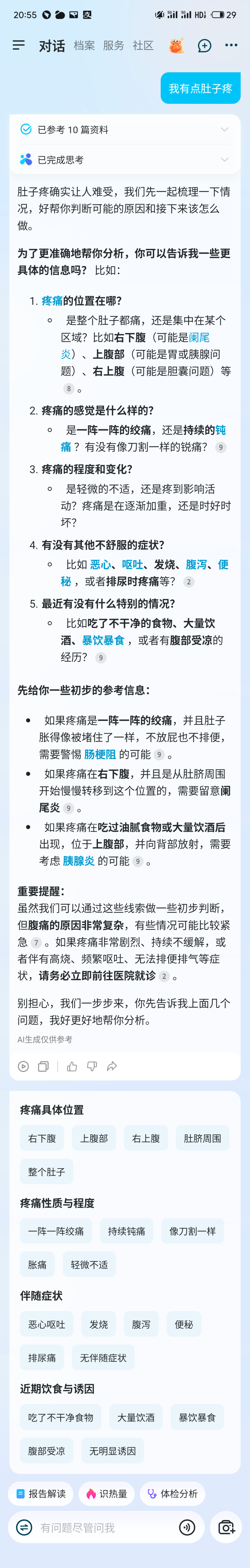250x1568 pixels.
Task: Tap the message input field
Action: [104, 1527]
